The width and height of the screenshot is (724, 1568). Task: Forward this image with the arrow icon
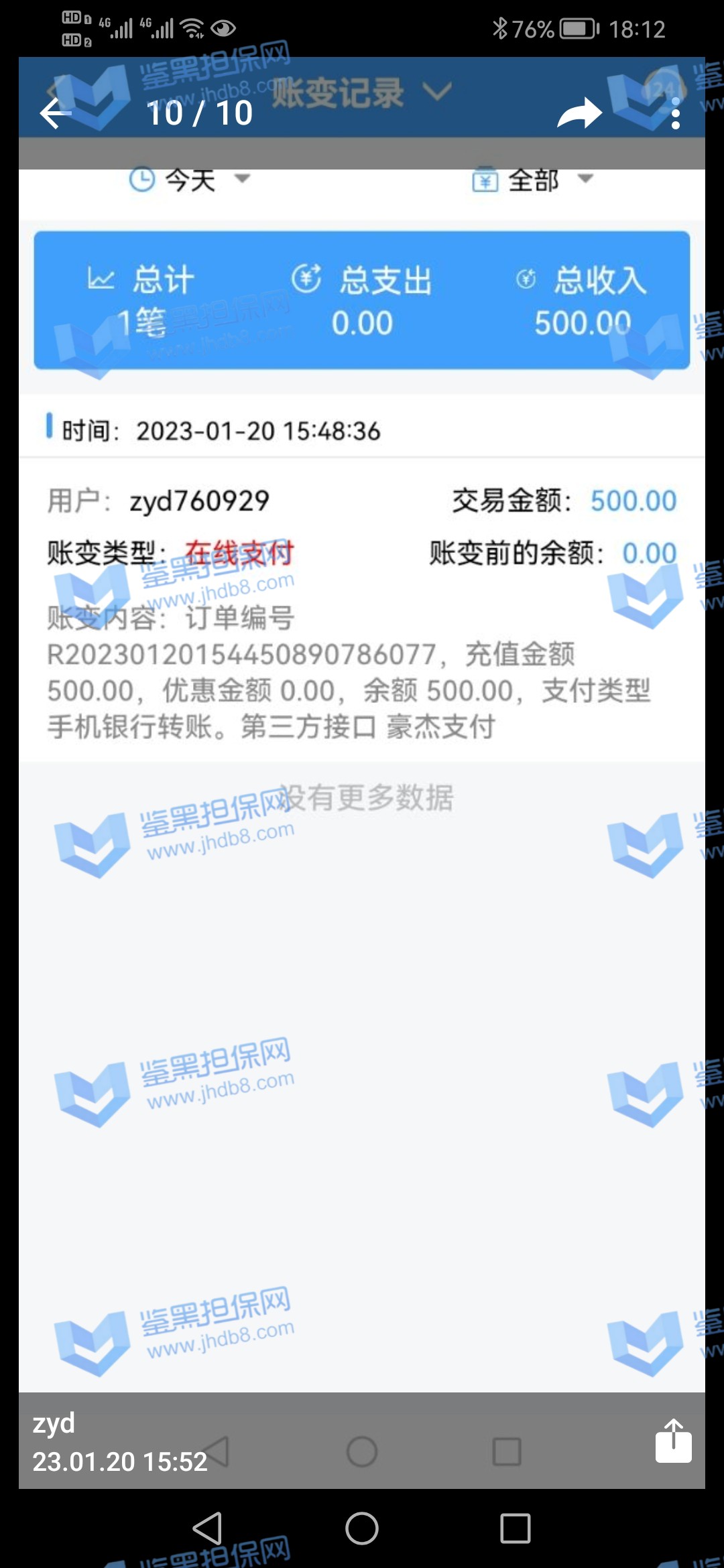tap(580, 113)
